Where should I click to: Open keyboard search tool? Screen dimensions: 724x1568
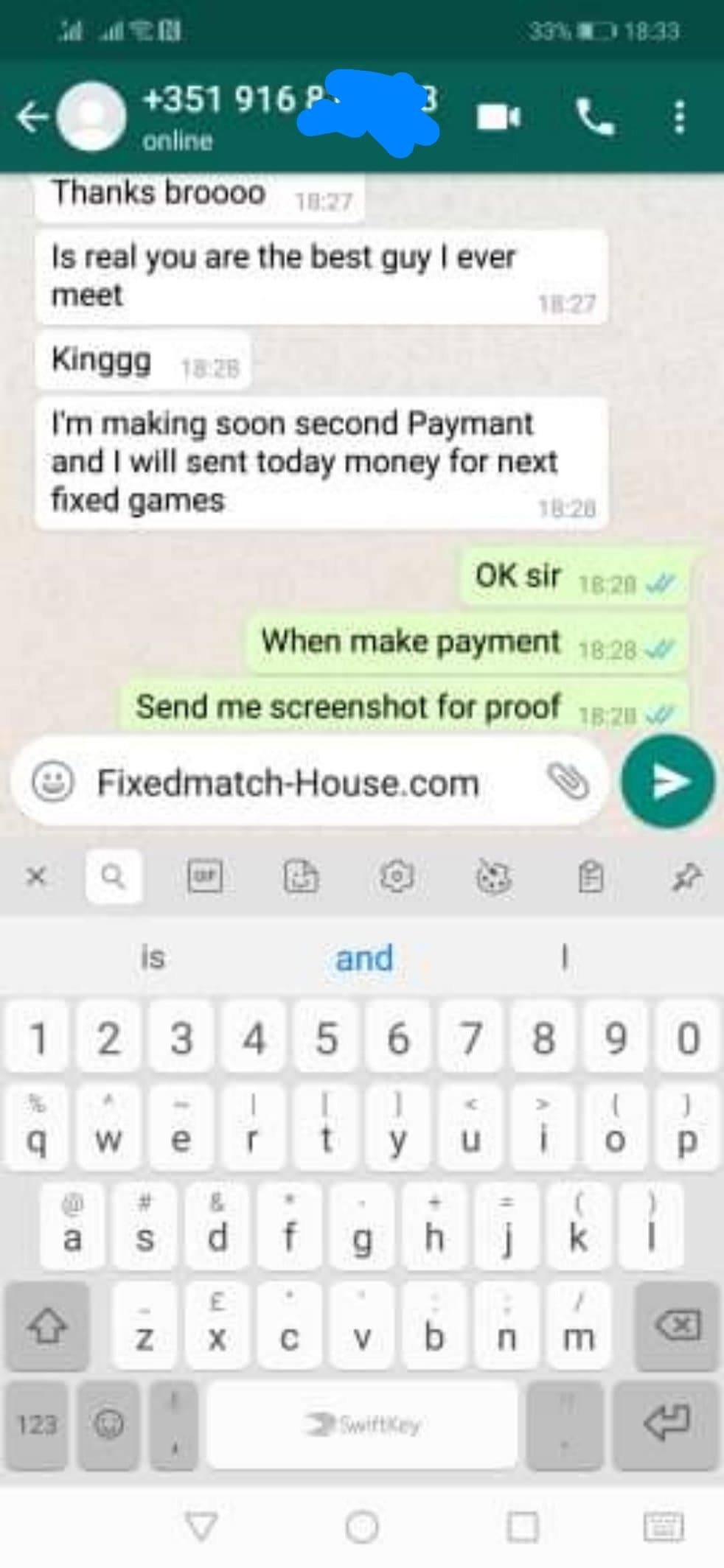(x=113, y=876)
